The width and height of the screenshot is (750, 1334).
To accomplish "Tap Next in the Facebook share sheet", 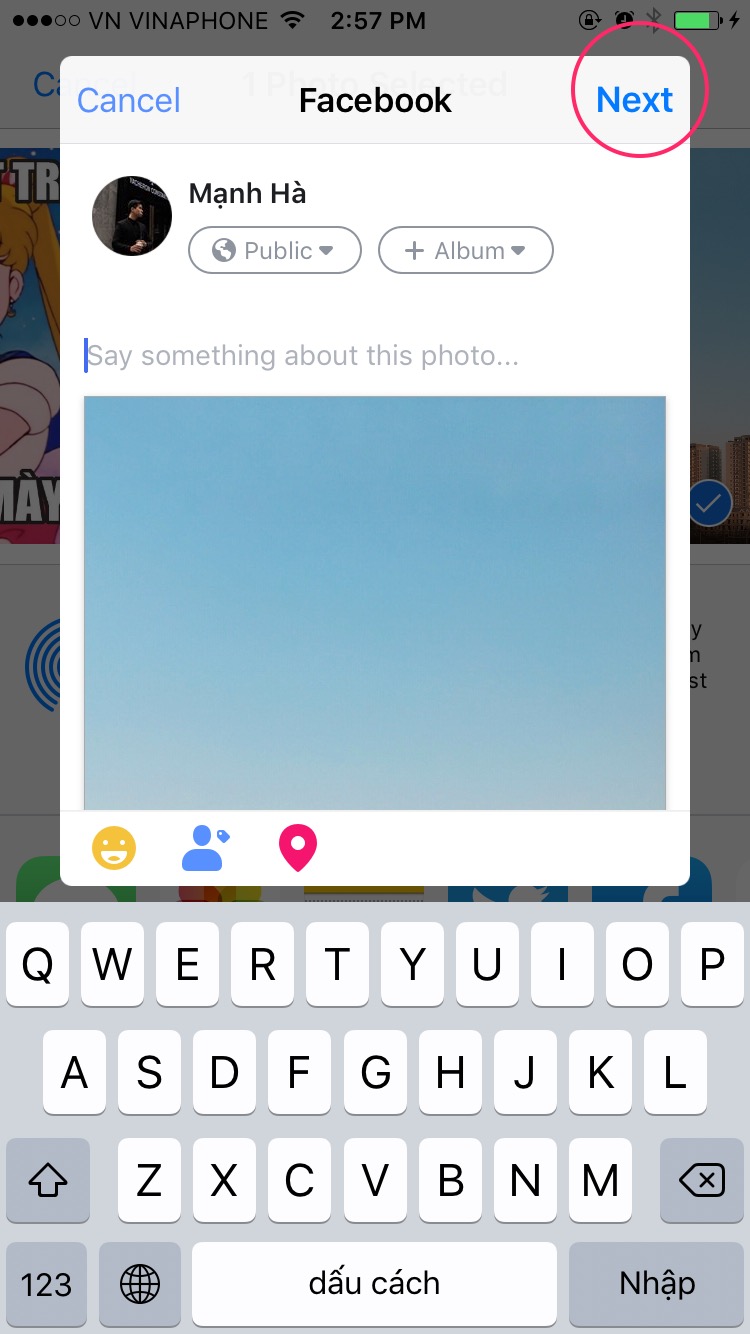I will click(x=634, y=100).
